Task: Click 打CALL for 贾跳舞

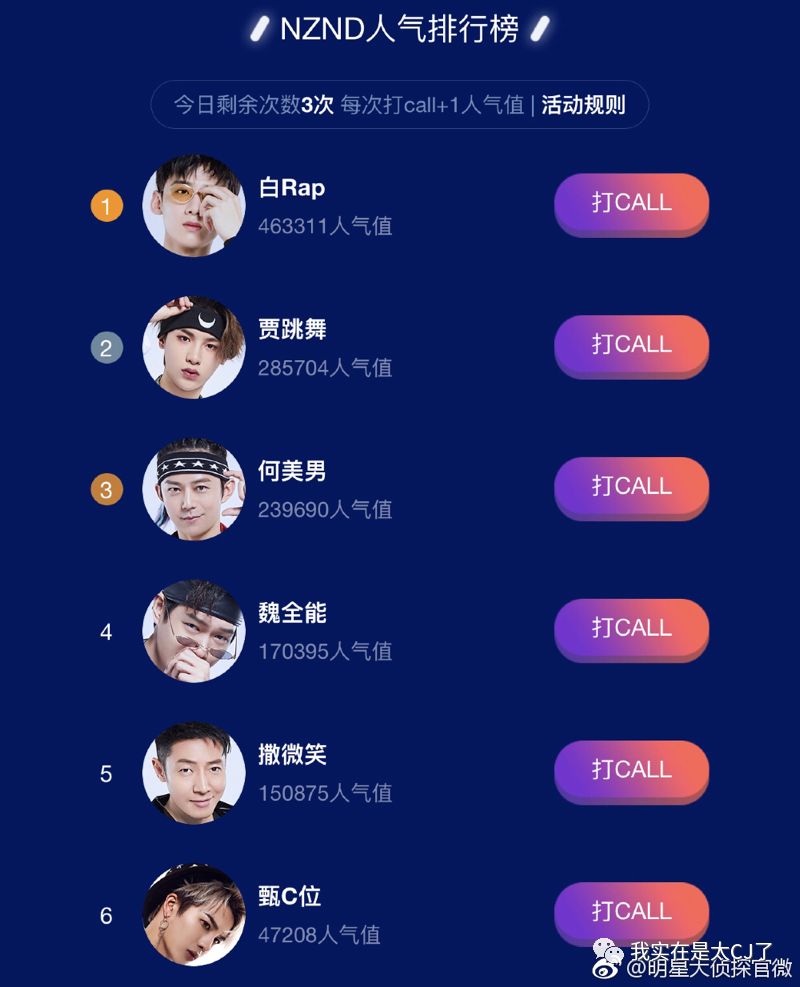Action: point(631,345)
